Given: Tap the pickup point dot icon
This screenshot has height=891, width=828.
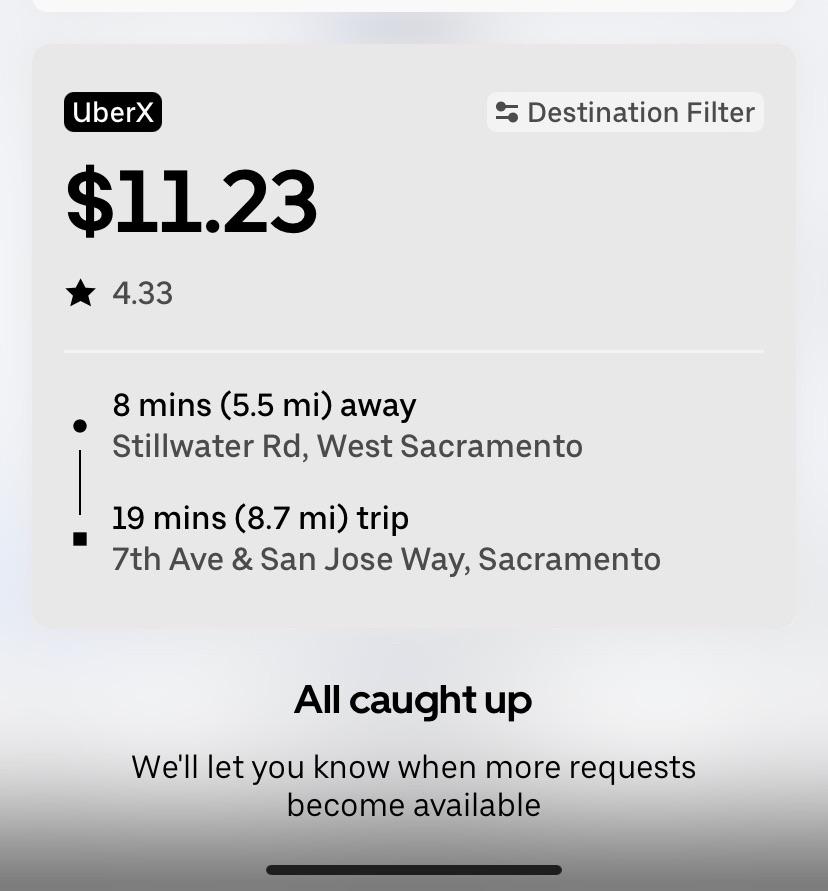Looking at the screenshot, I should tap(80, 425).
